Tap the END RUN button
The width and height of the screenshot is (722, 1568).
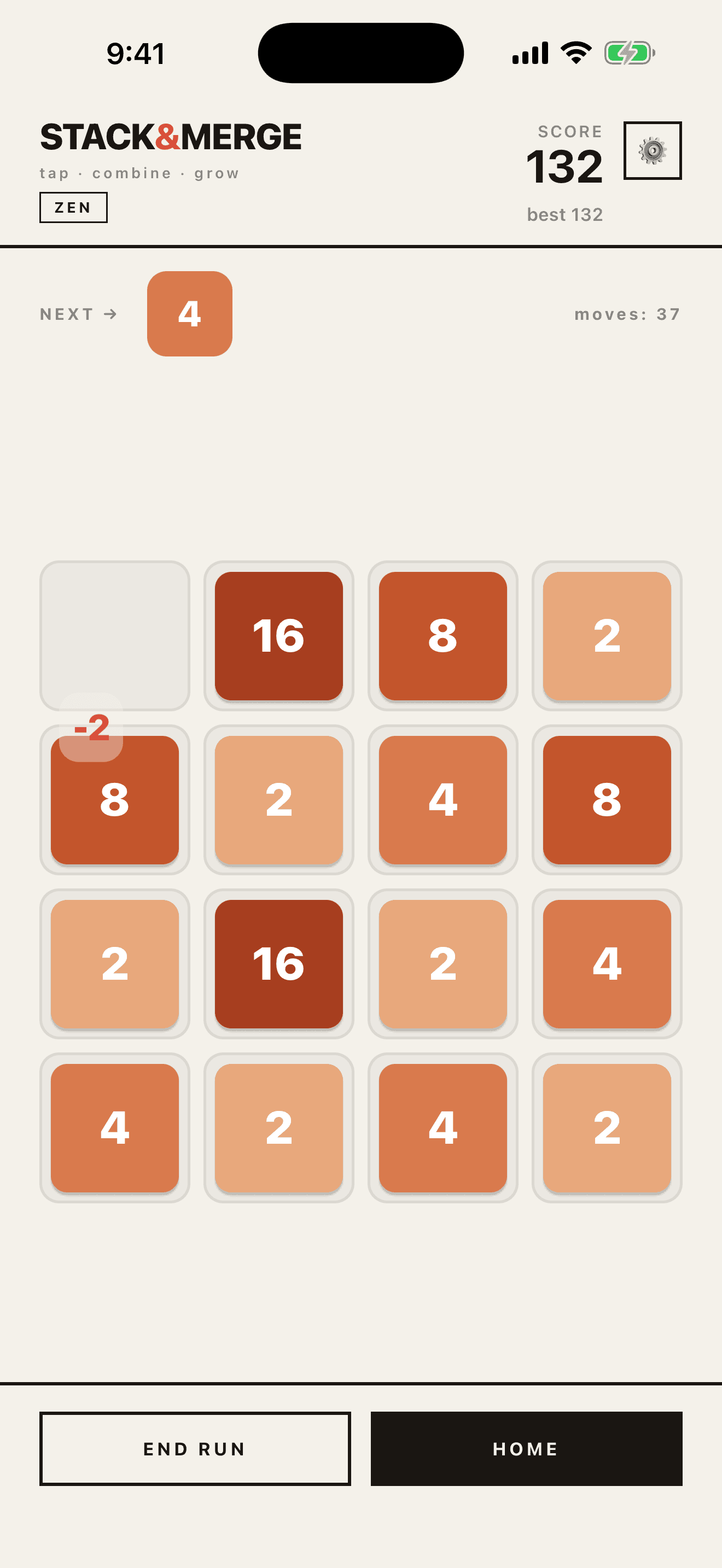coord(195,1448)
